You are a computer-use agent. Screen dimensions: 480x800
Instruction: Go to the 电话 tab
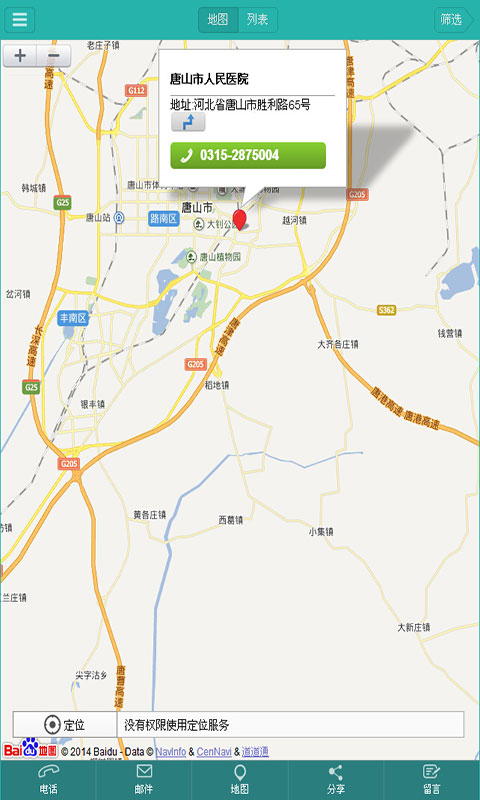coord(48,780)
